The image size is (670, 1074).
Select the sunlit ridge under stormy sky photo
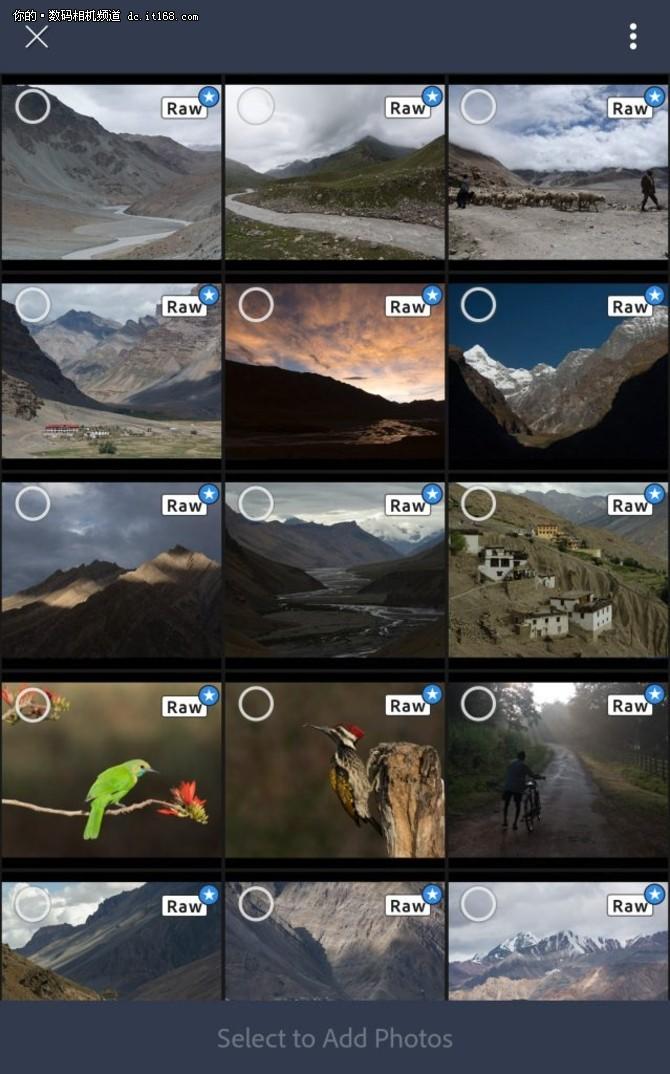[x=33, y=504]
